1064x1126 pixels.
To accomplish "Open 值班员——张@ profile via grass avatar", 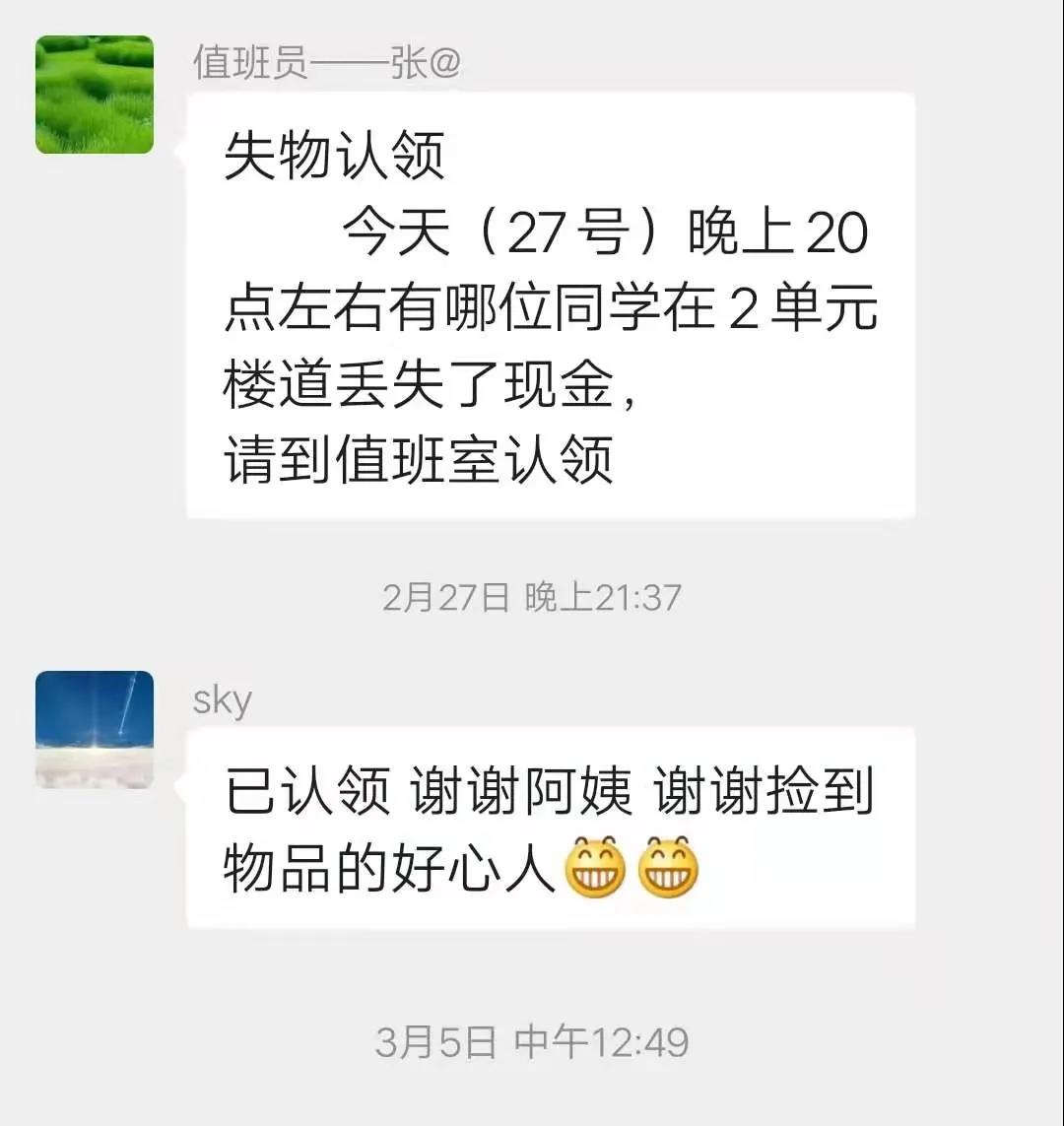I will 95,95.
